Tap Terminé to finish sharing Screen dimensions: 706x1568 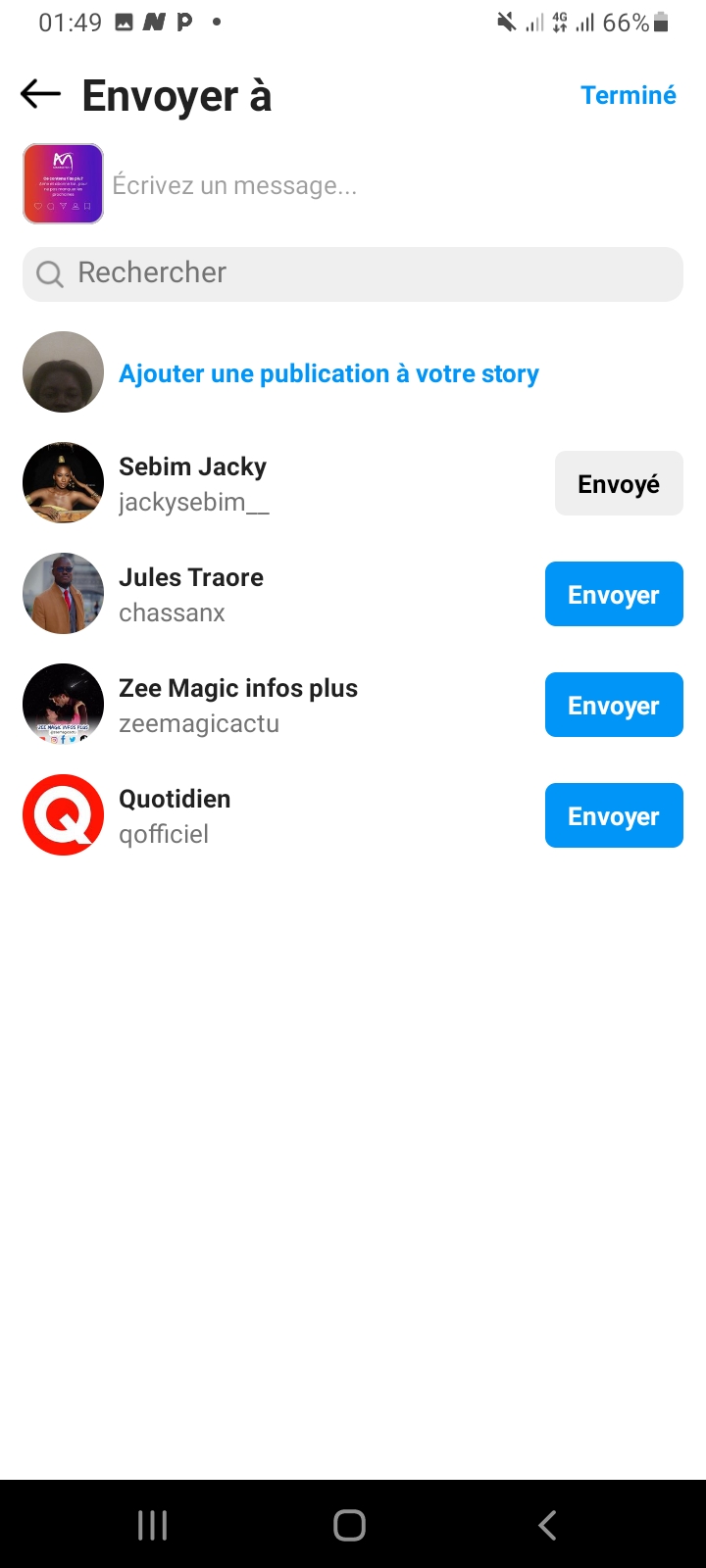click(x=628, y=95)
